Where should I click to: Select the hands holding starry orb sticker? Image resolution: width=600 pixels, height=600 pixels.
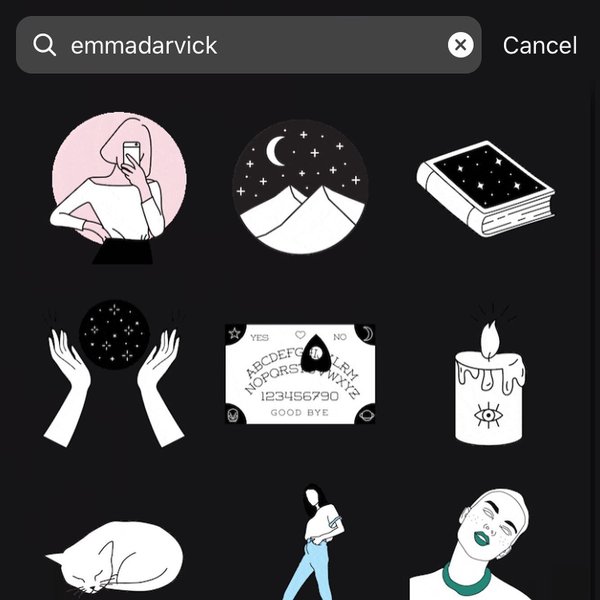point(114,370)
